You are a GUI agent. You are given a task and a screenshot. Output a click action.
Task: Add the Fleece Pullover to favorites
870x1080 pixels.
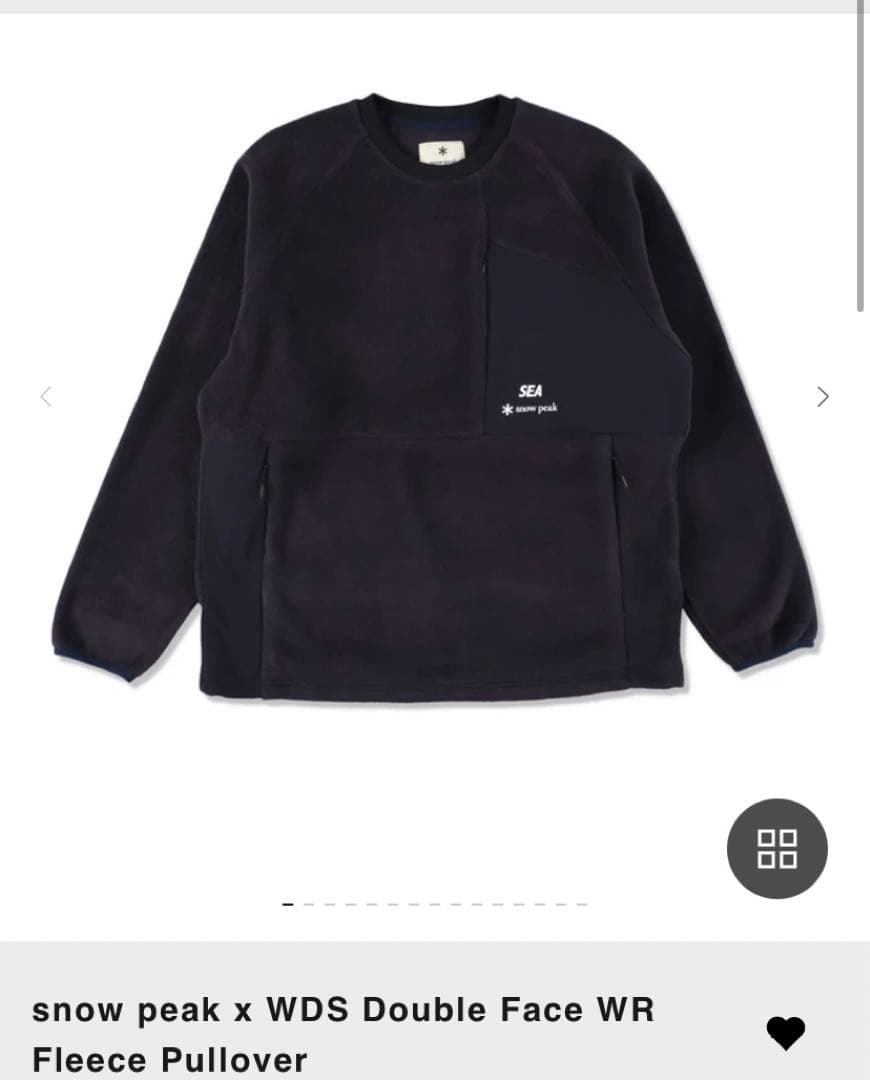(x=785, y=1032)
